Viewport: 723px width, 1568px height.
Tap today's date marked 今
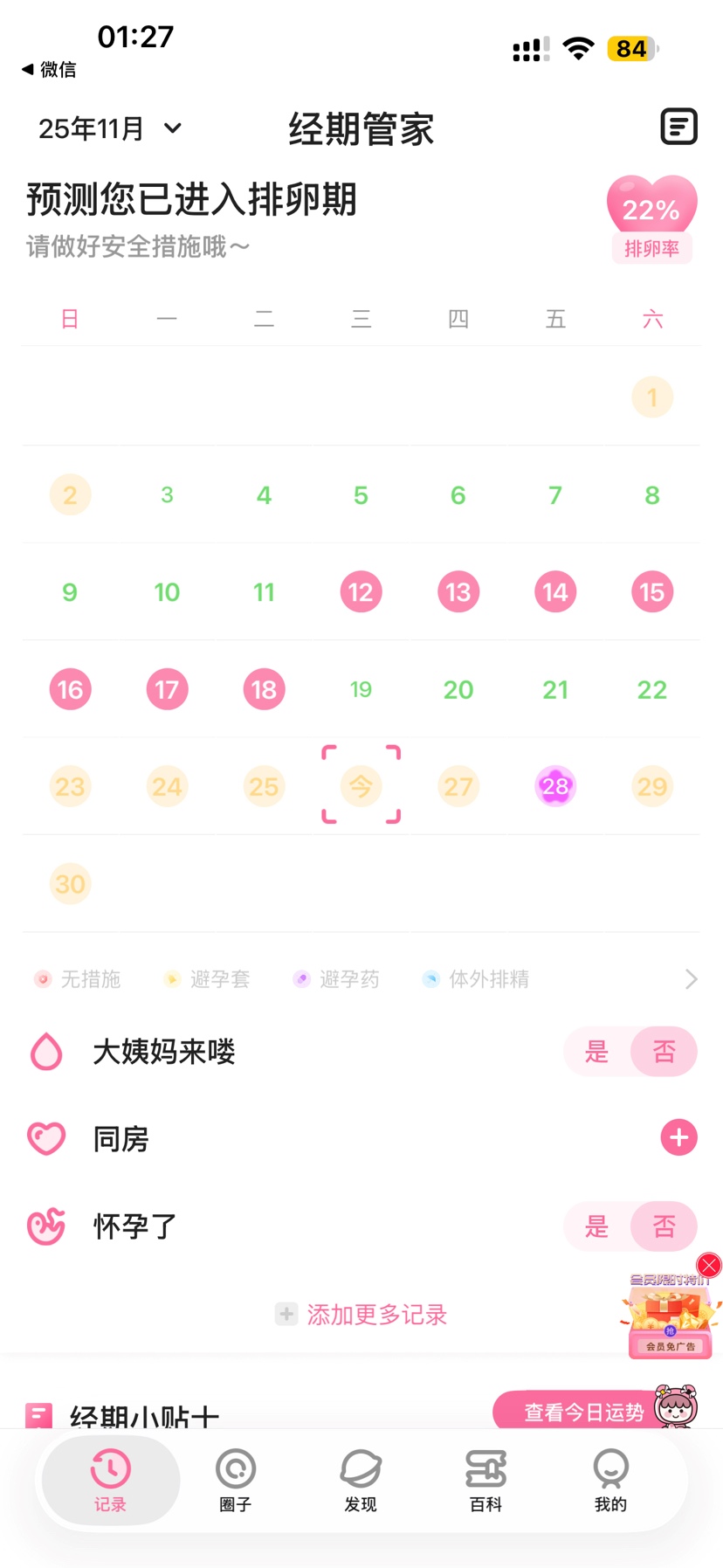coord(361,785)
